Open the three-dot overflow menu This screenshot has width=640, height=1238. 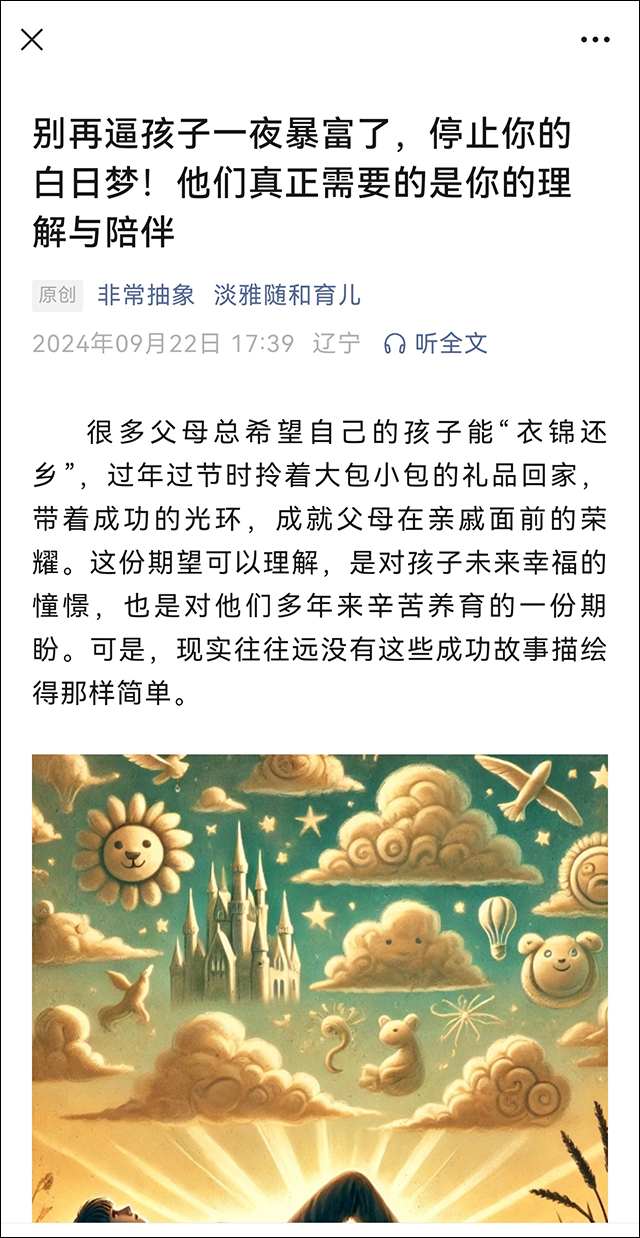pos(595,39)
